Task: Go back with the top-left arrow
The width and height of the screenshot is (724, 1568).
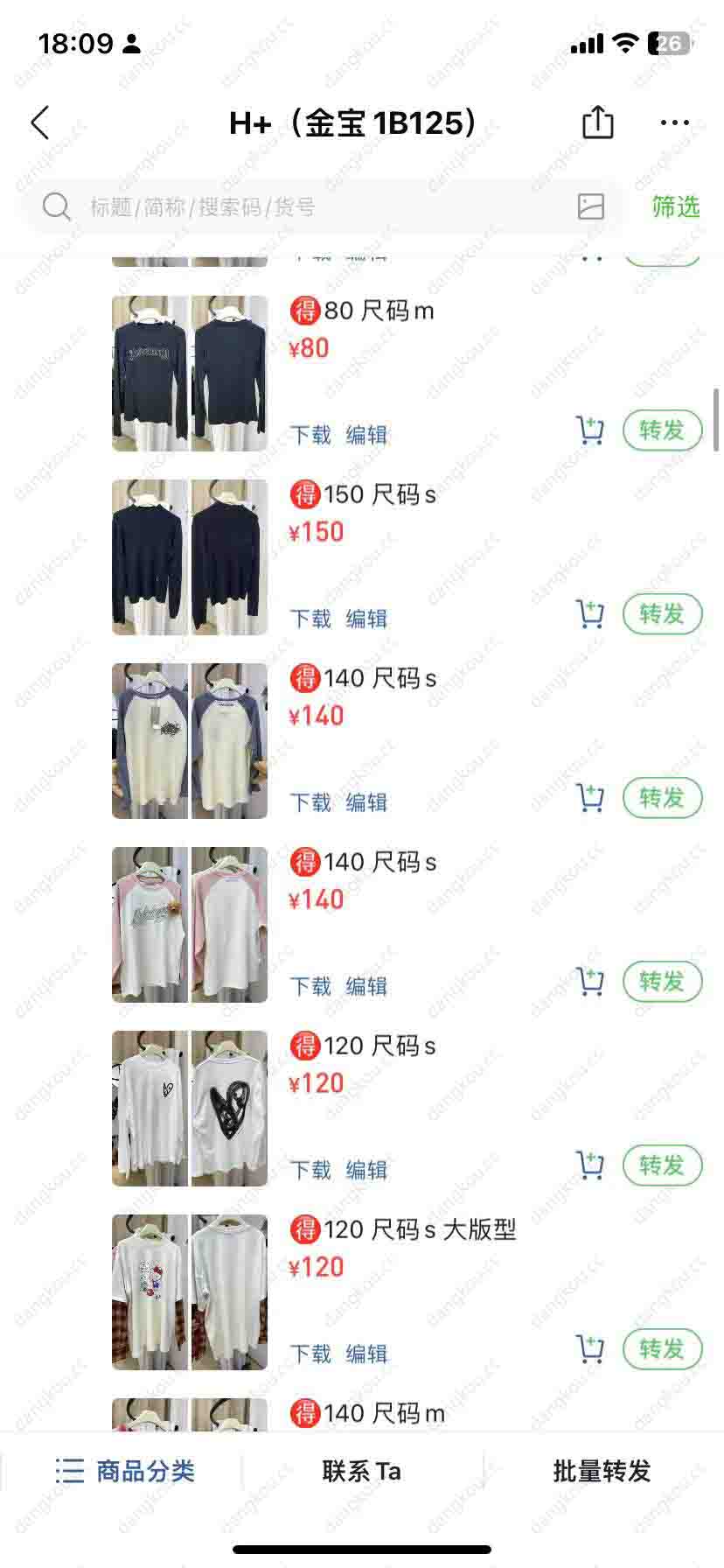Action: 40,123
